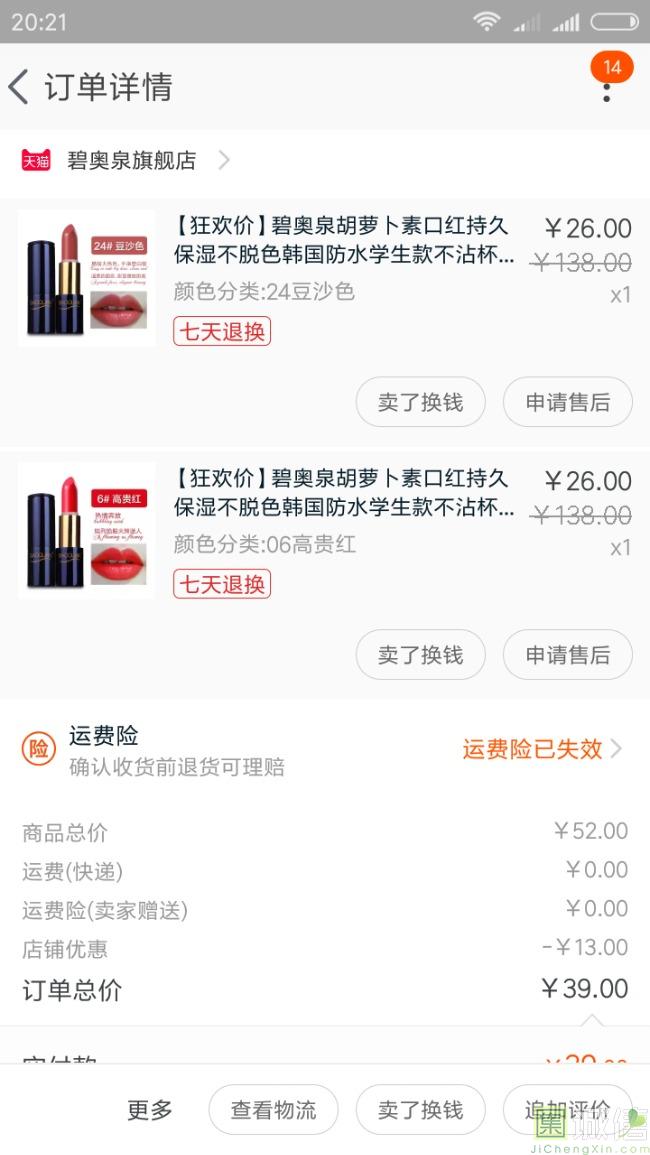Tap 更多 in the bottom bar
650x1155 pixels.
pyautogui.click(x=150, y=1110)
